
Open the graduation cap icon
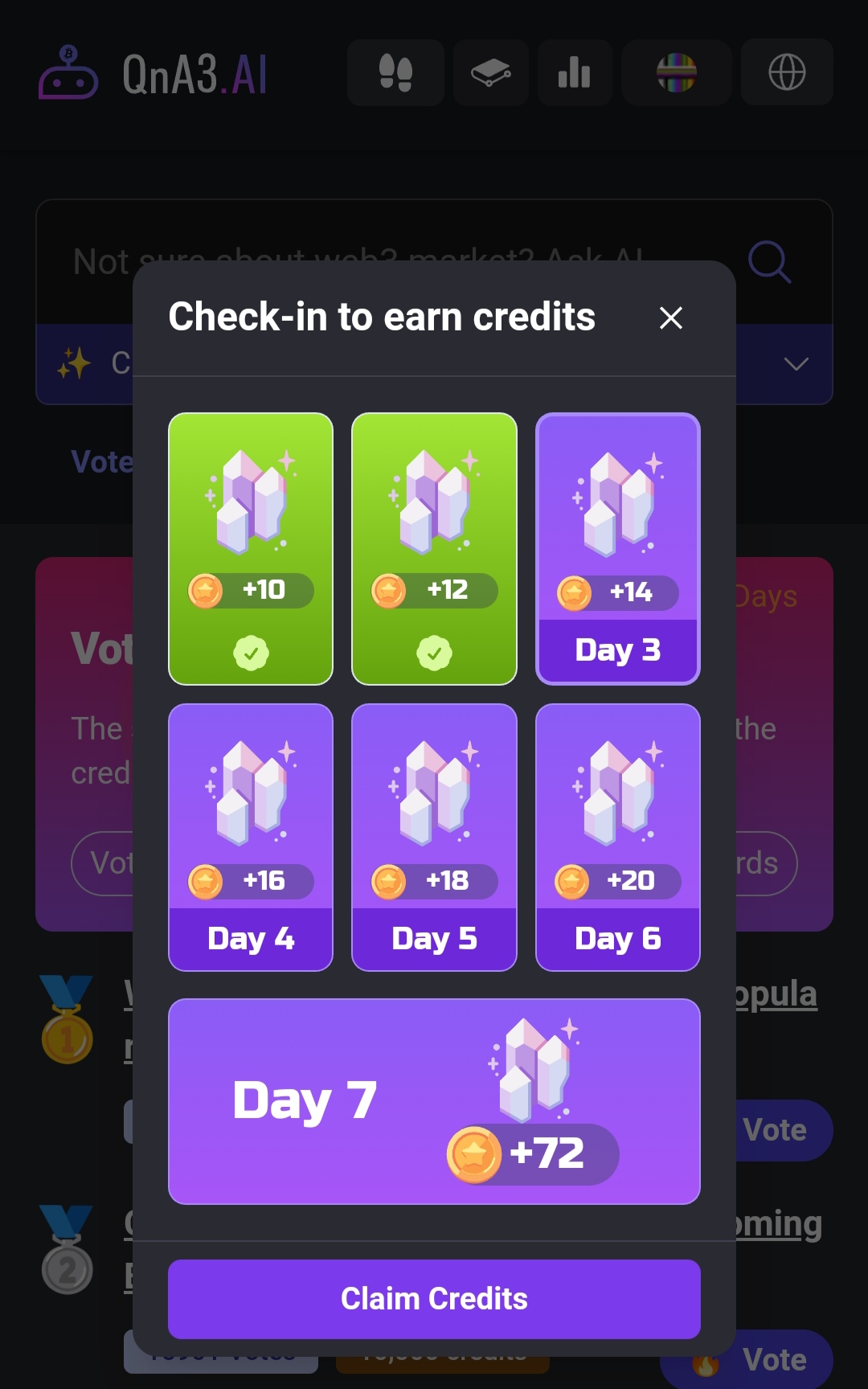(x=490, y=72)
